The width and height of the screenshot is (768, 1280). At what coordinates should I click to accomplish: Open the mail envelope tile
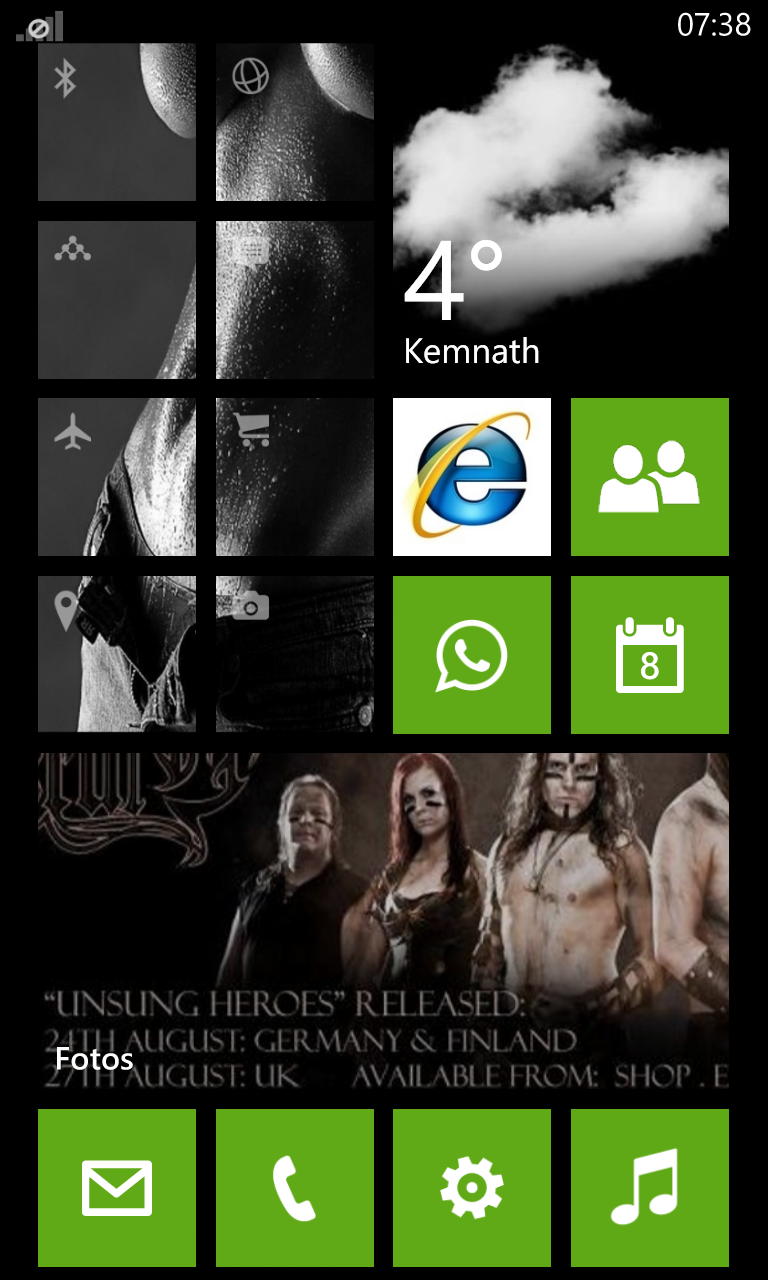point(117,1188)
